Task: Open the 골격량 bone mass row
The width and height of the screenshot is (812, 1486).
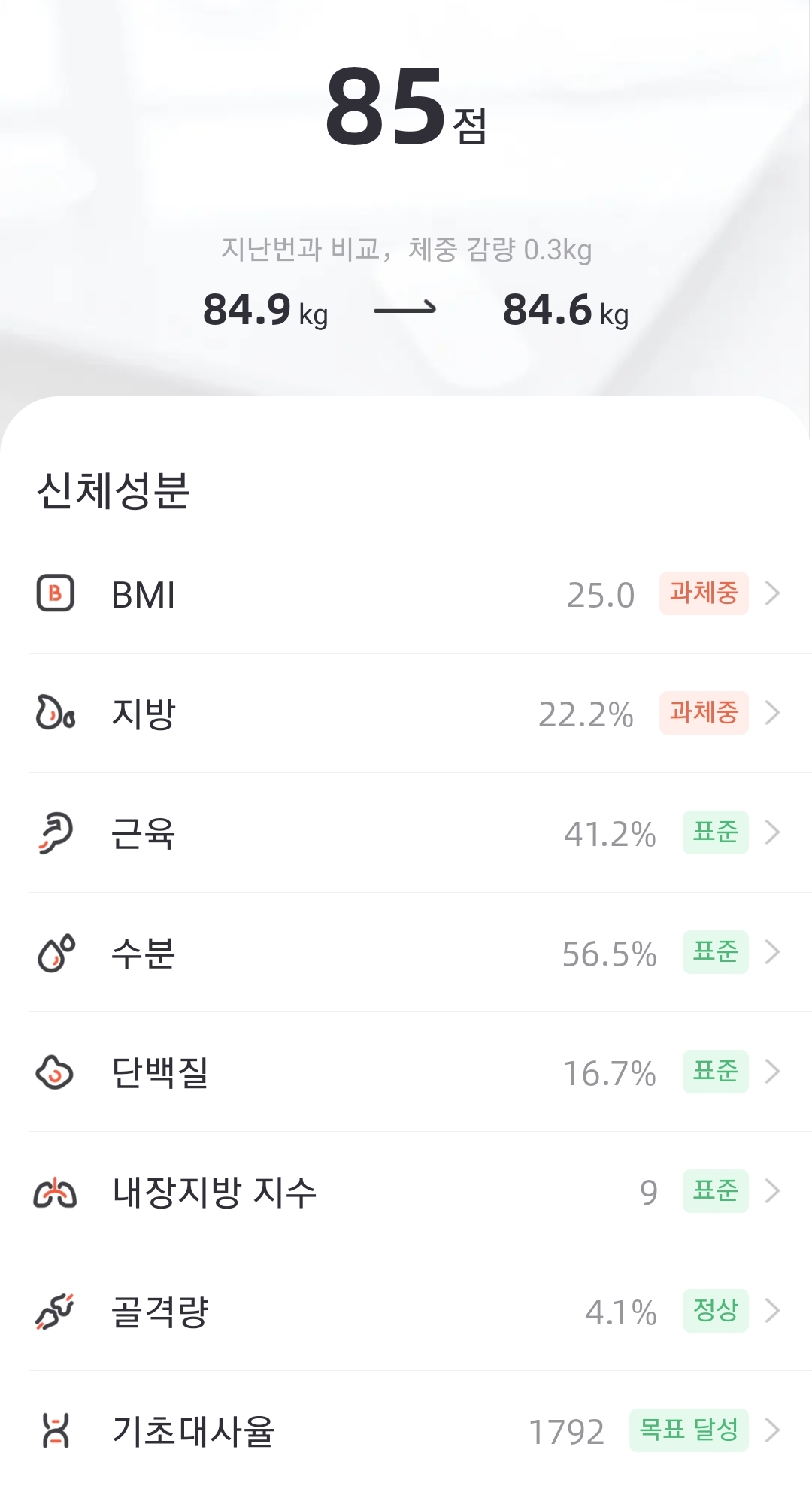Action: coord(406,1311)
